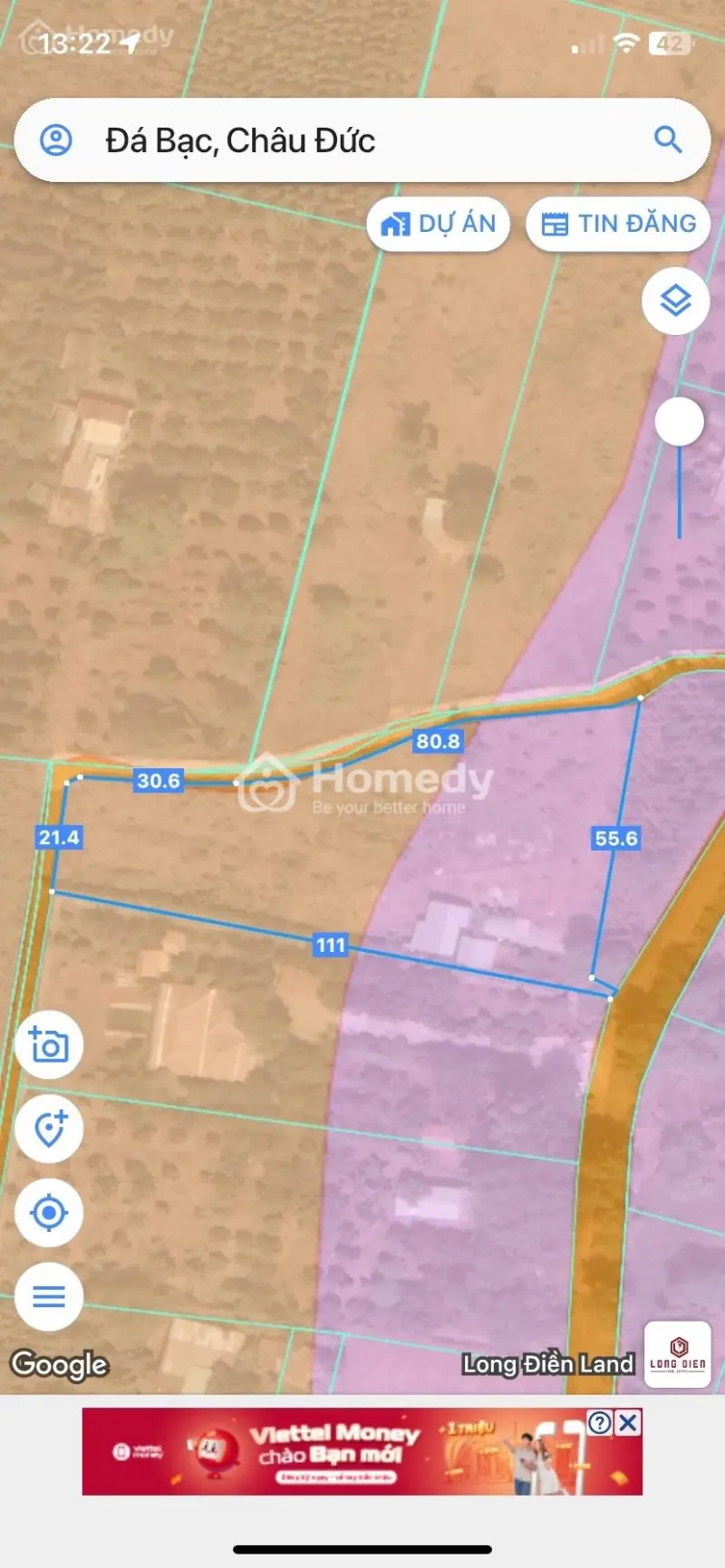
Task: Capture a map snapshot with camera button
Action: pyautogui.click(x=49, y=1044)
